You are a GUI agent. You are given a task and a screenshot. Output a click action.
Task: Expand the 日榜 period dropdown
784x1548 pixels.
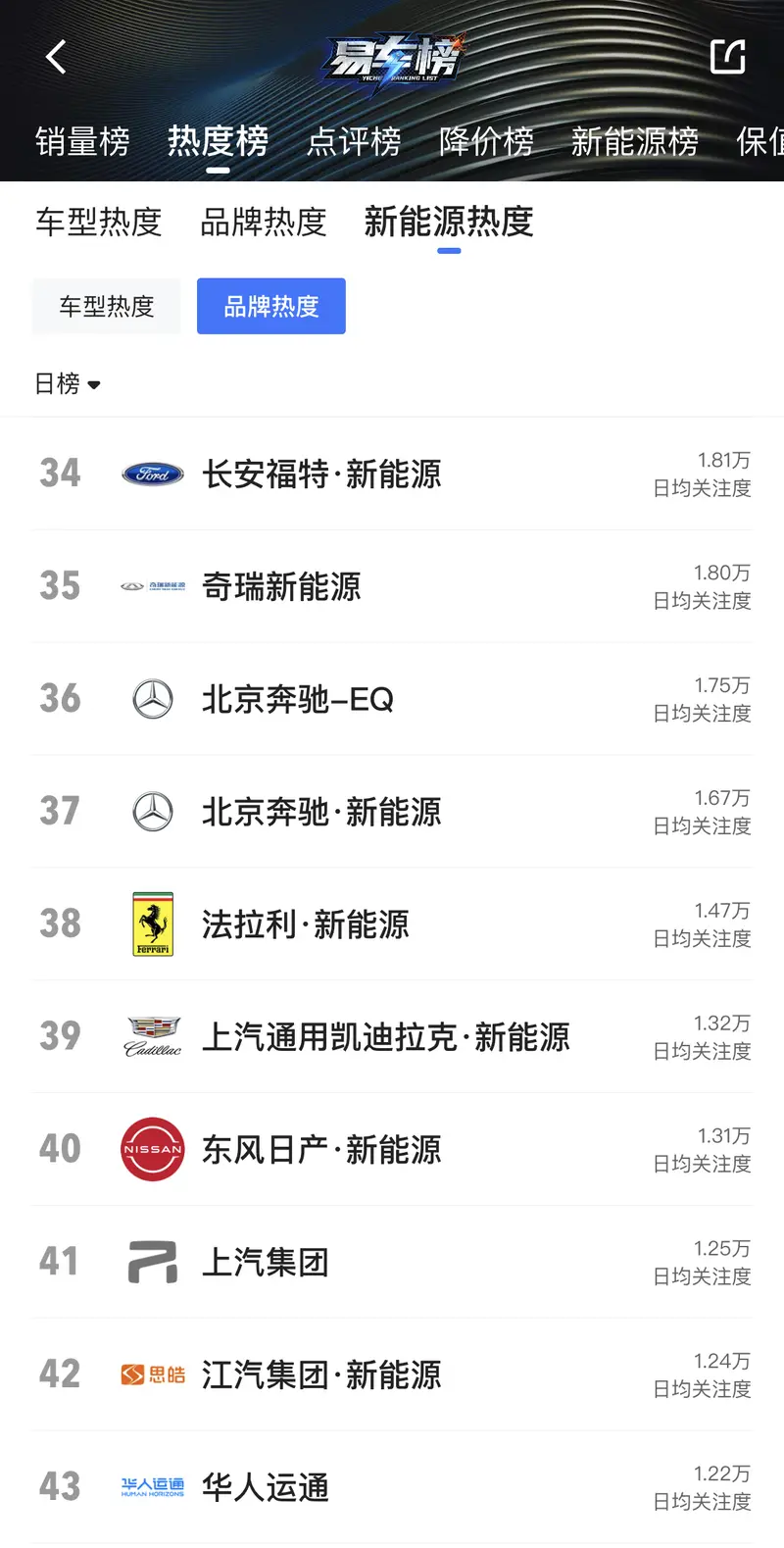(68, 384)
